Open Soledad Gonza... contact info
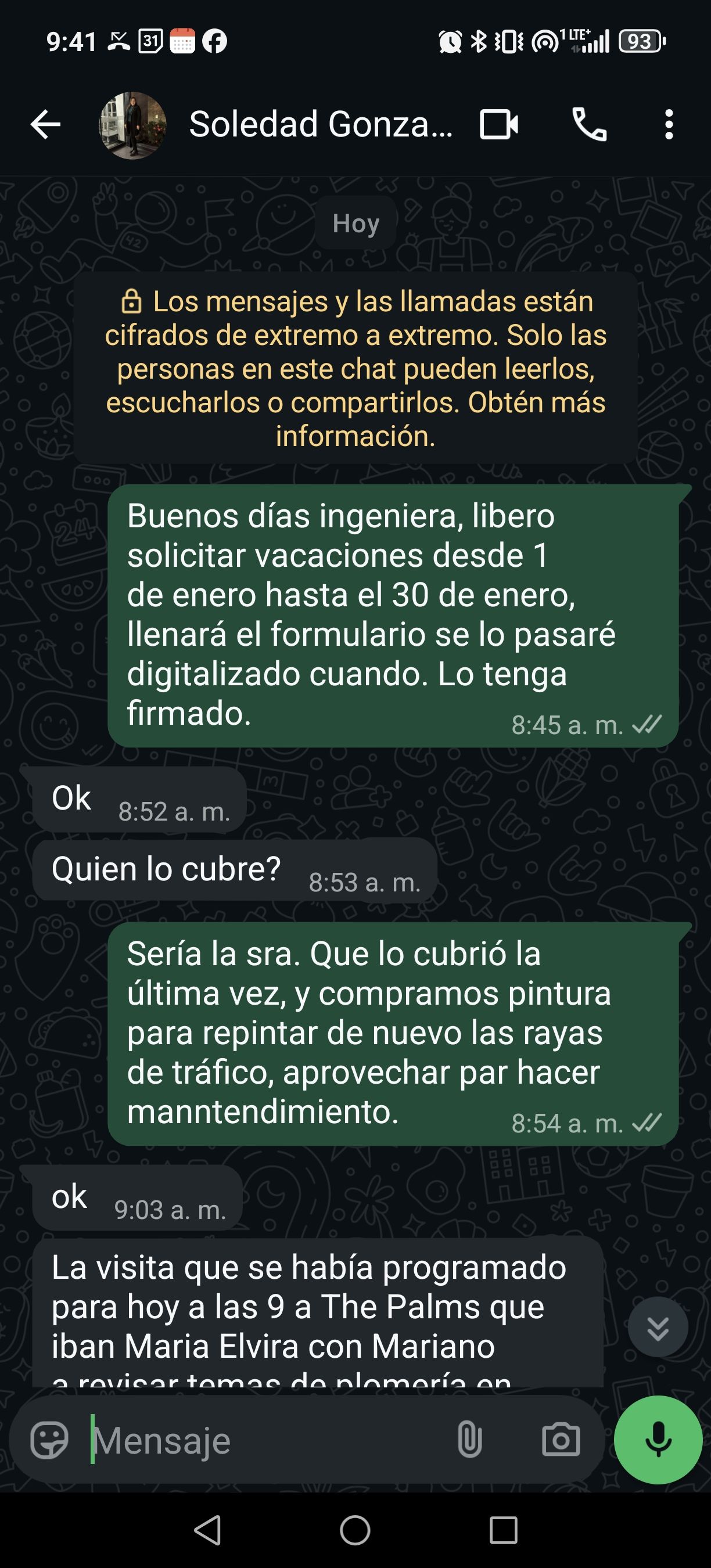This screenshot has width=711, height=1568. 320,125
